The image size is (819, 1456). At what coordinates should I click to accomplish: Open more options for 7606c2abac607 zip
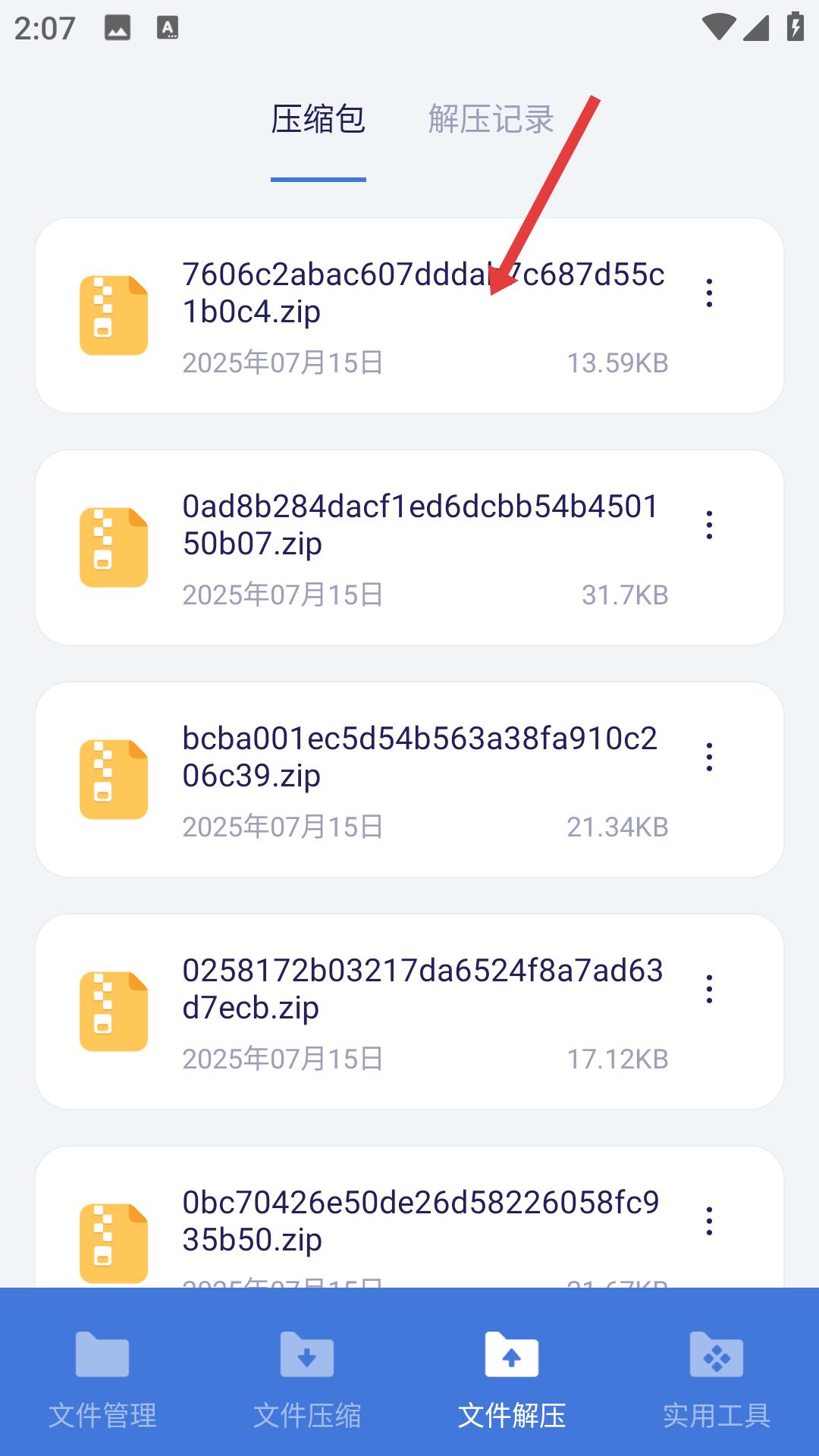point(709,293)
